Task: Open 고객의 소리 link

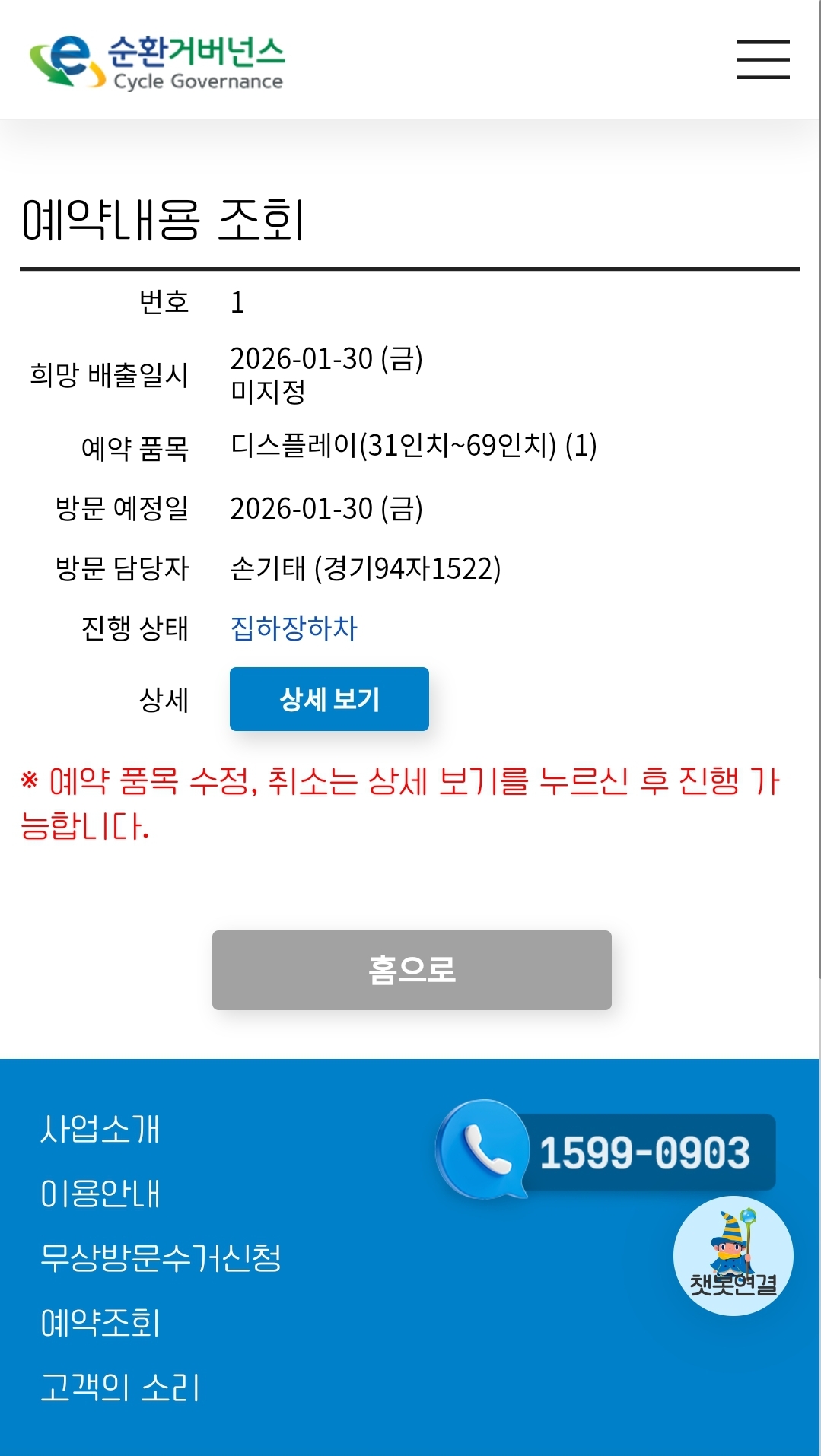Action: [x=120, y=1388]
